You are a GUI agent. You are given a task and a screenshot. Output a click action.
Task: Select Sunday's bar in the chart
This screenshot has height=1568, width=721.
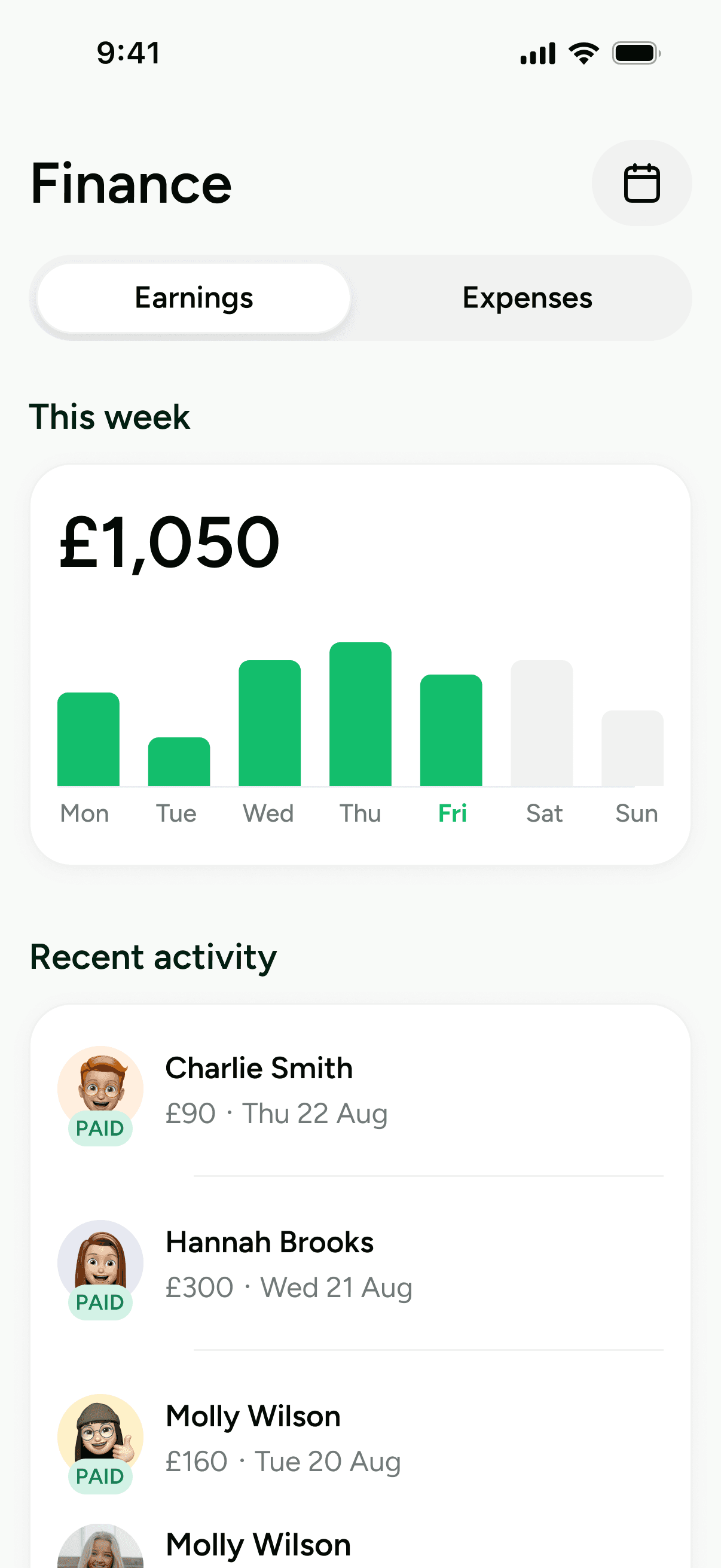(632, 748)
